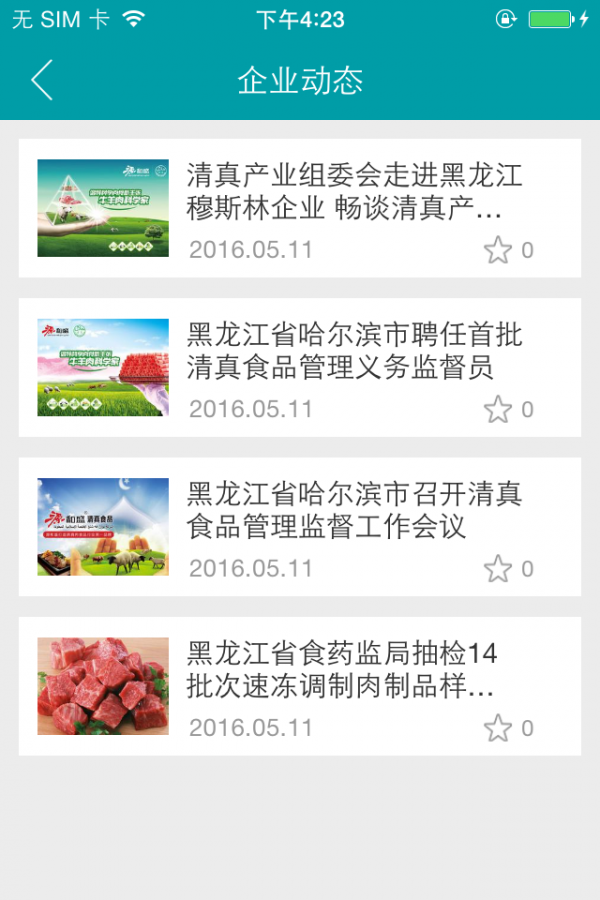
Task: Star the 食药监局抽检 article
Action: coord(498,728)
